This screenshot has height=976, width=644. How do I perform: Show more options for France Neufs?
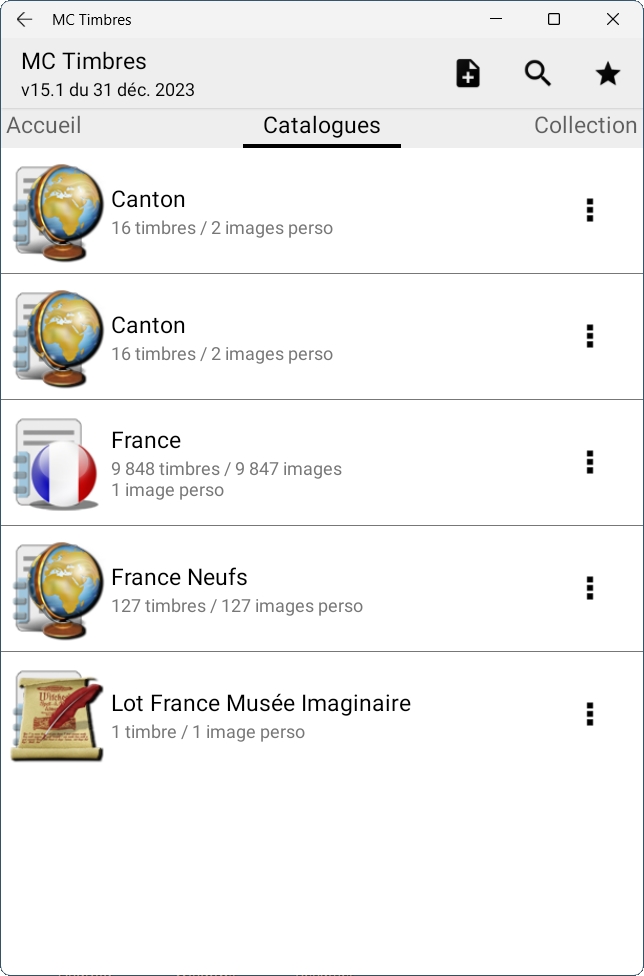tap(590, 588)
